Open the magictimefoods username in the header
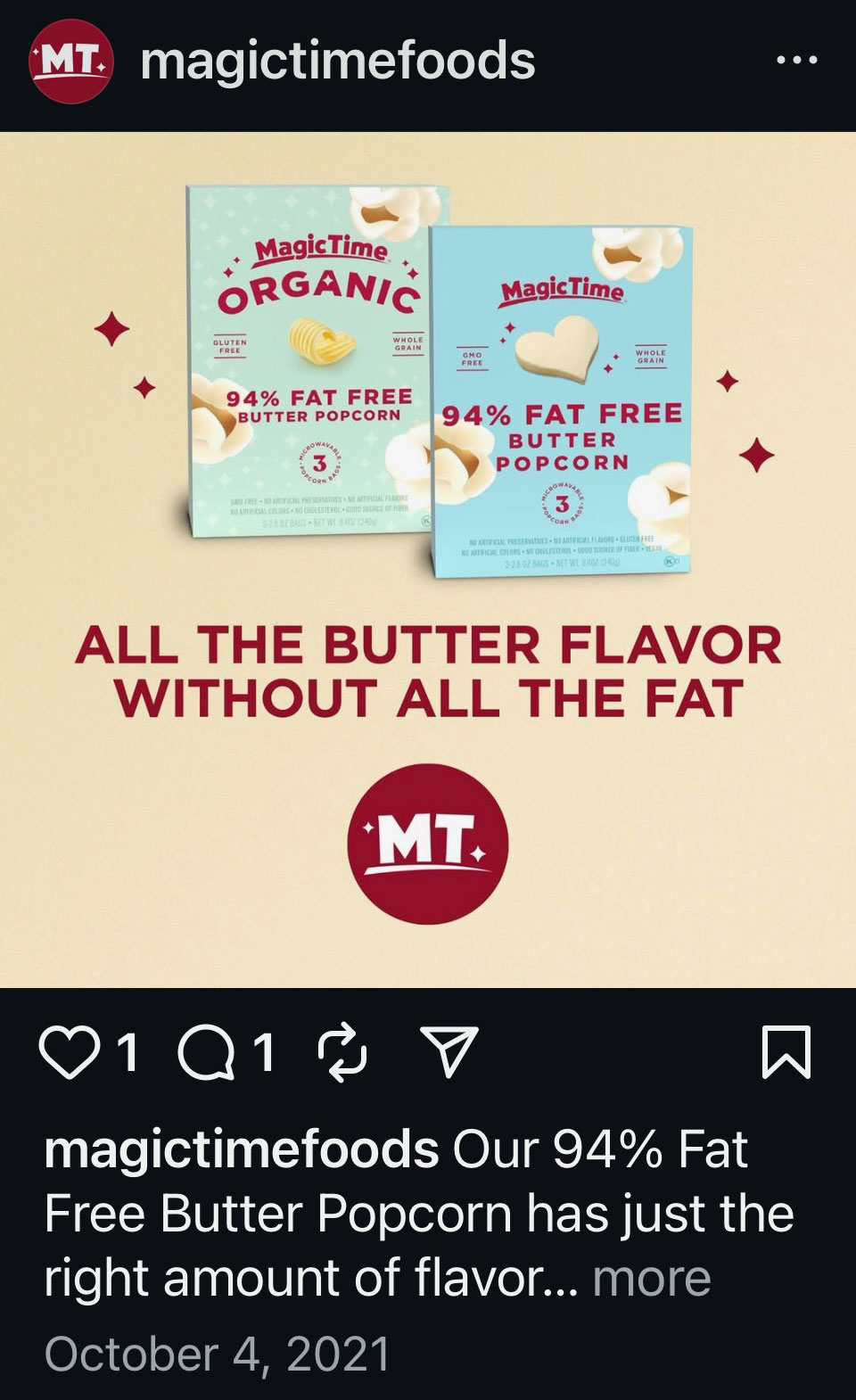 [338, 61]
